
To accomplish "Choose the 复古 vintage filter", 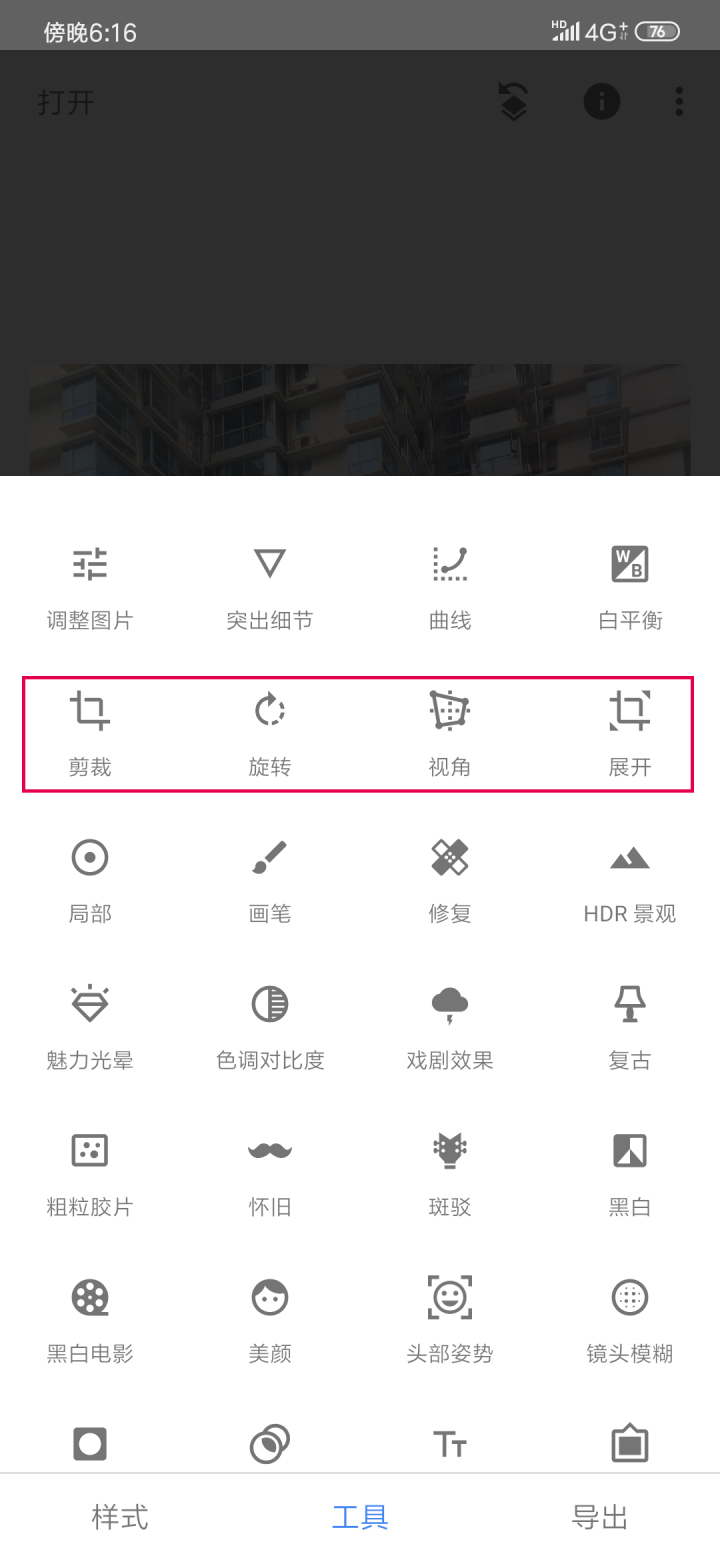I will click(630, 1028).
